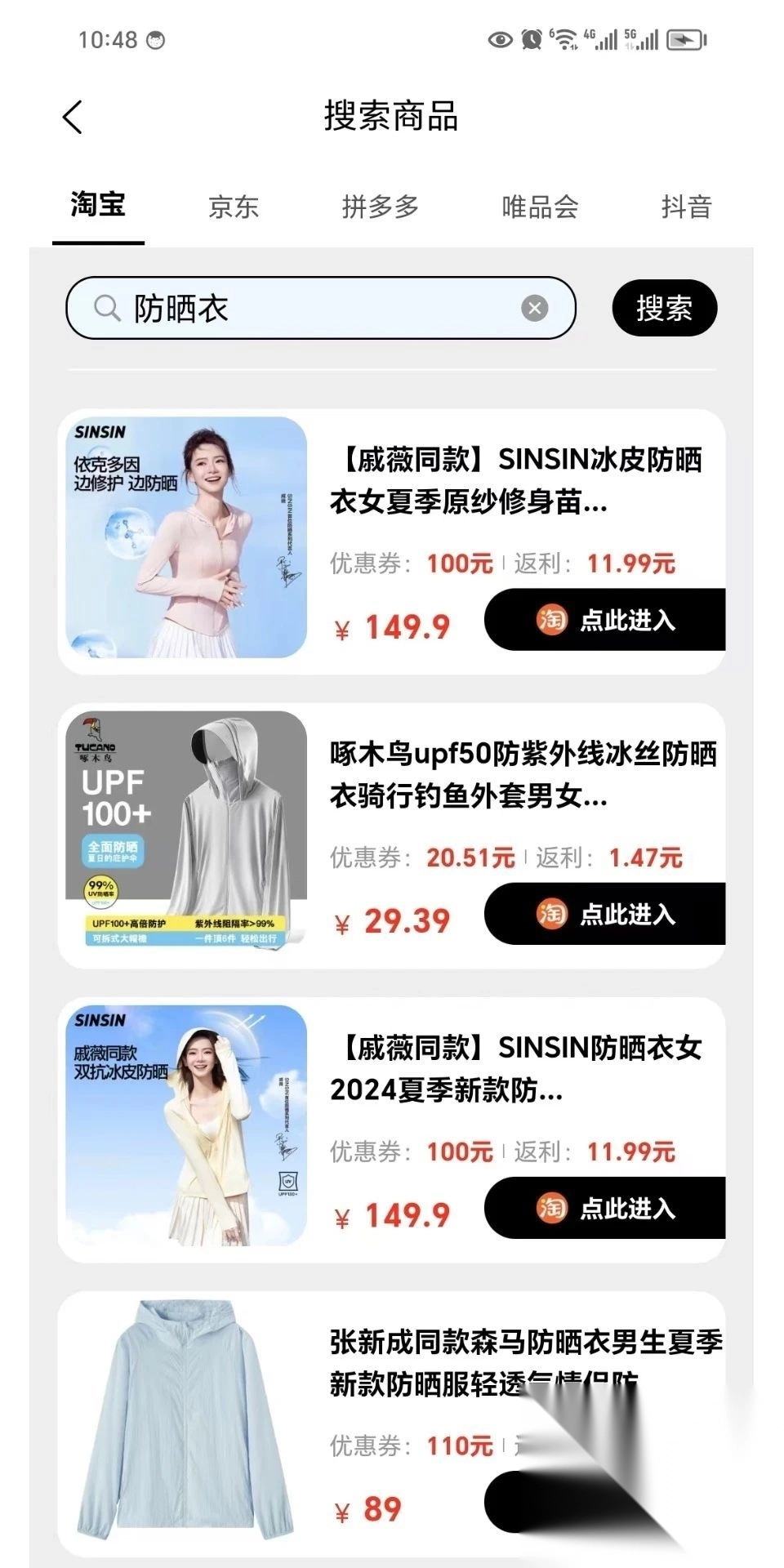This screenshot has width=784, height=1568.
Task: Open the 唯品会 platform tab
Action: [x=541, y=207]
